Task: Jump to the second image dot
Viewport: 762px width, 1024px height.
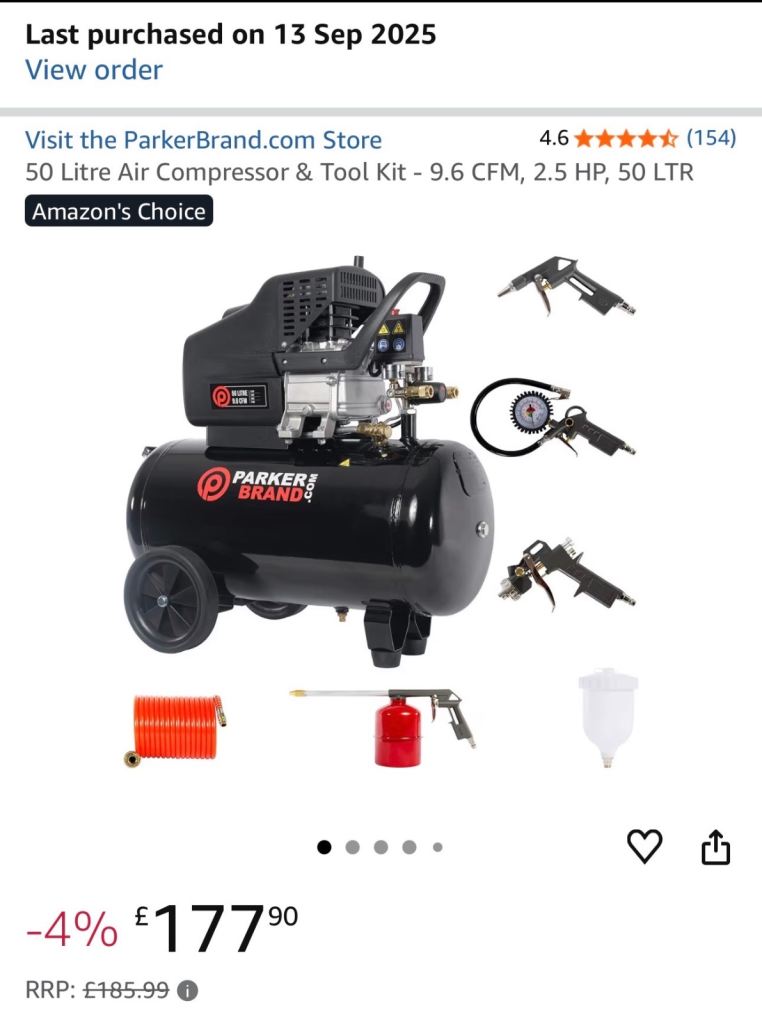Action: pos(352,847)
